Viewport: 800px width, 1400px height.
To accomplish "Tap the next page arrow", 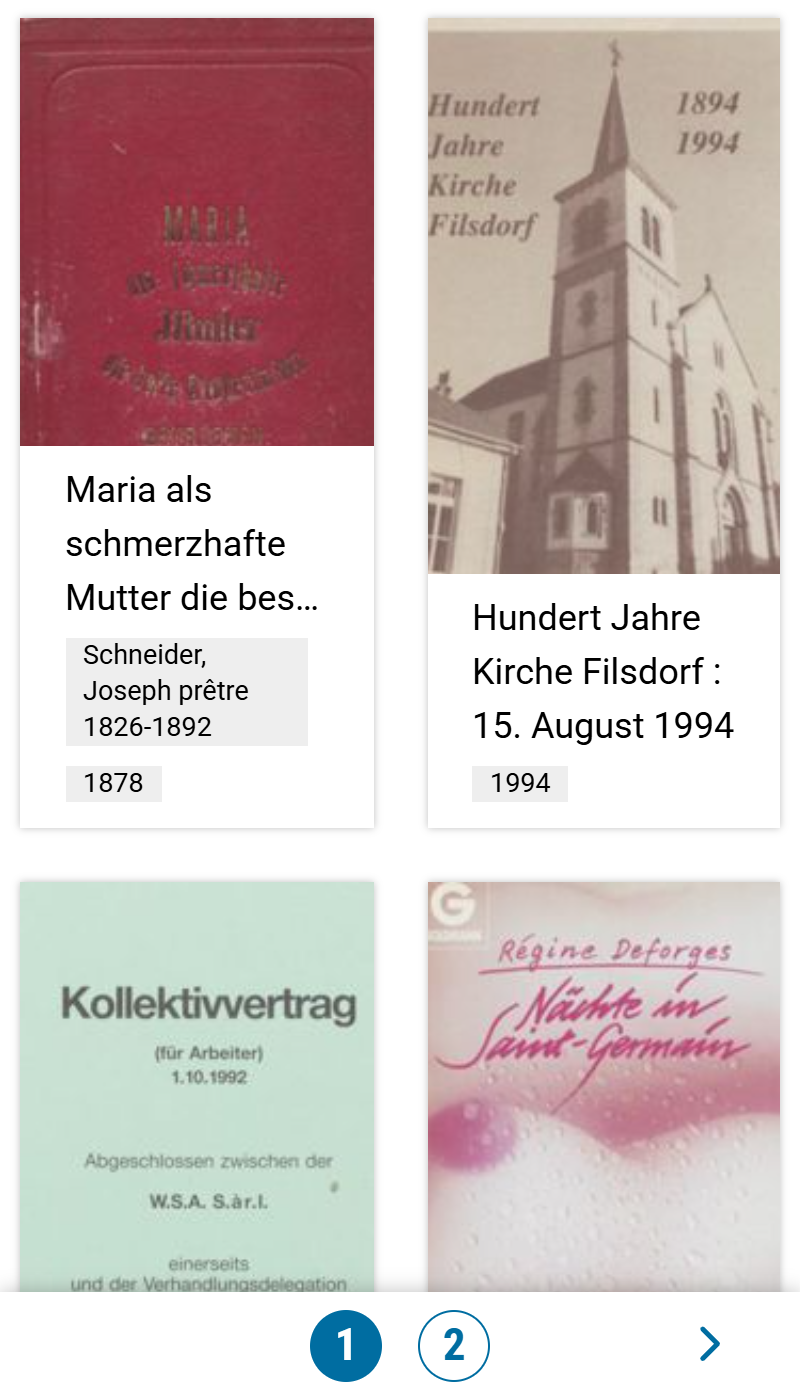I will (709, 1344).
